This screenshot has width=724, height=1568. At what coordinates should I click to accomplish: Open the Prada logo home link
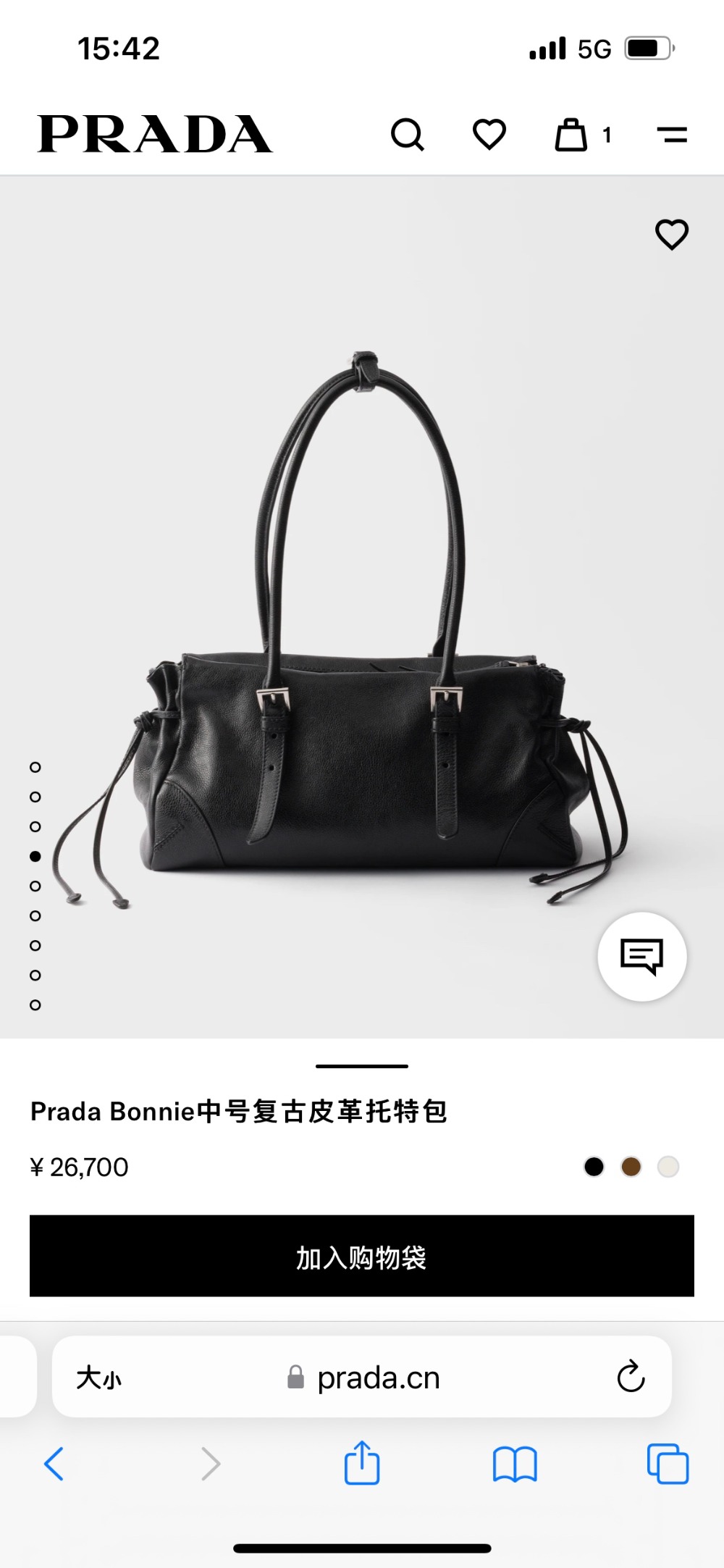click(x=154, y=135)
